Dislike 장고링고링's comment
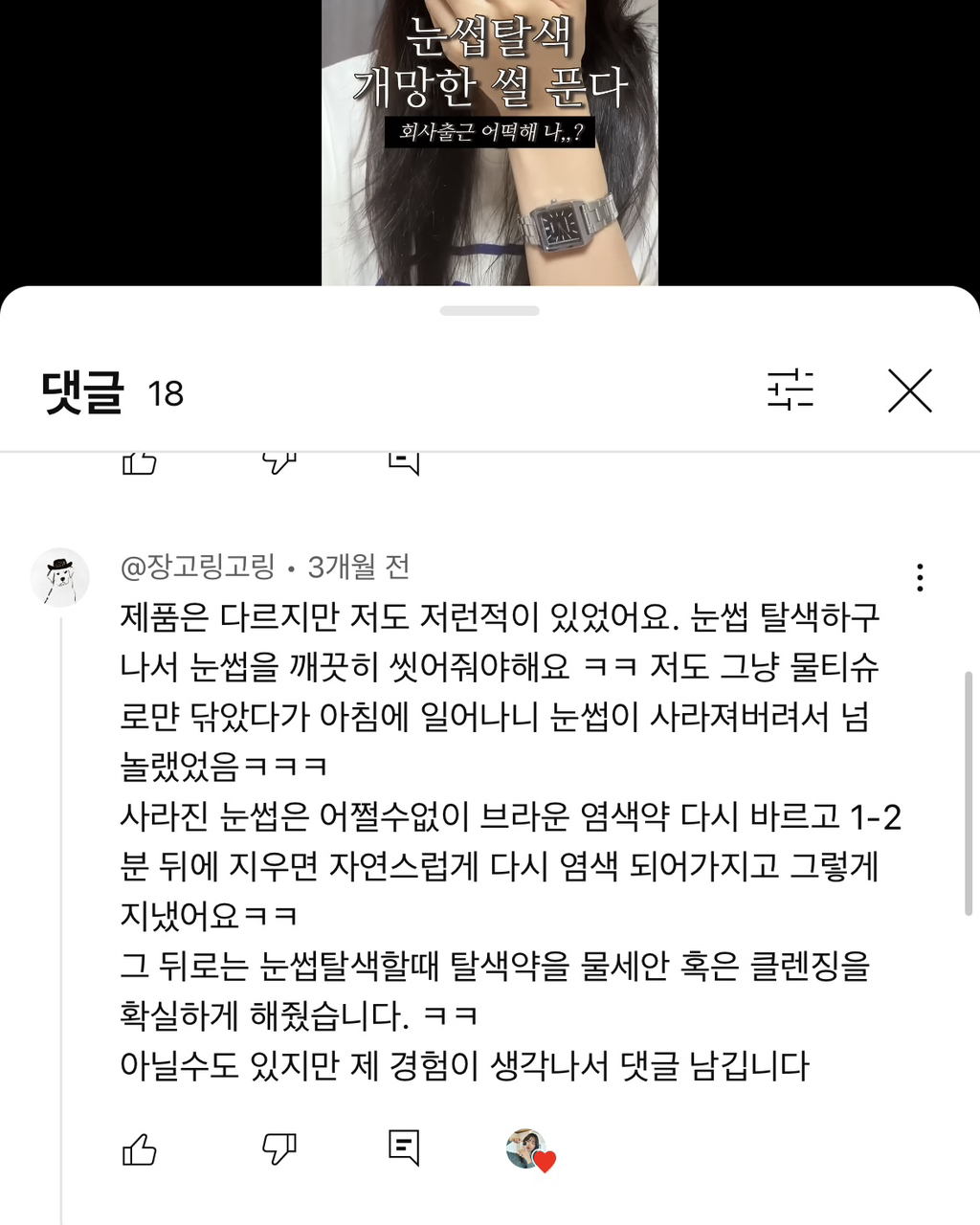980x1225 pixels. [x=278, y=1147]
